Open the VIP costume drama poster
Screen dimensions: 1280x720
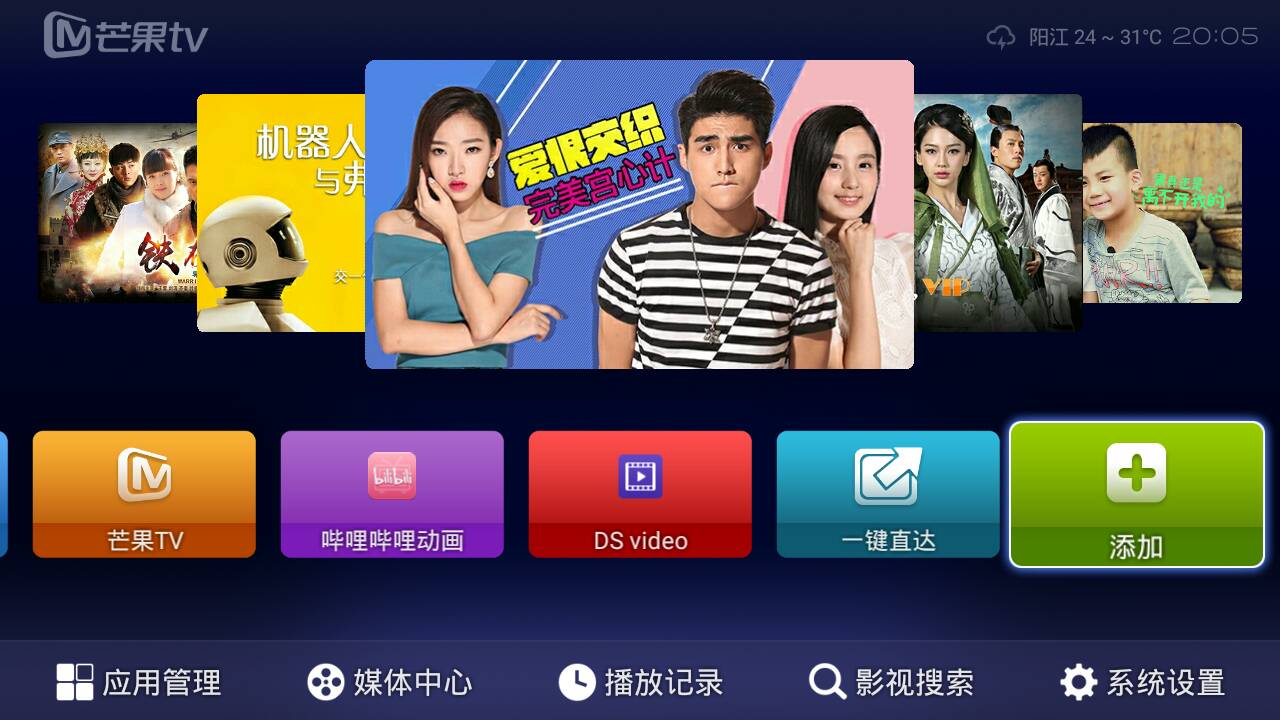click(x=997, y=213)
